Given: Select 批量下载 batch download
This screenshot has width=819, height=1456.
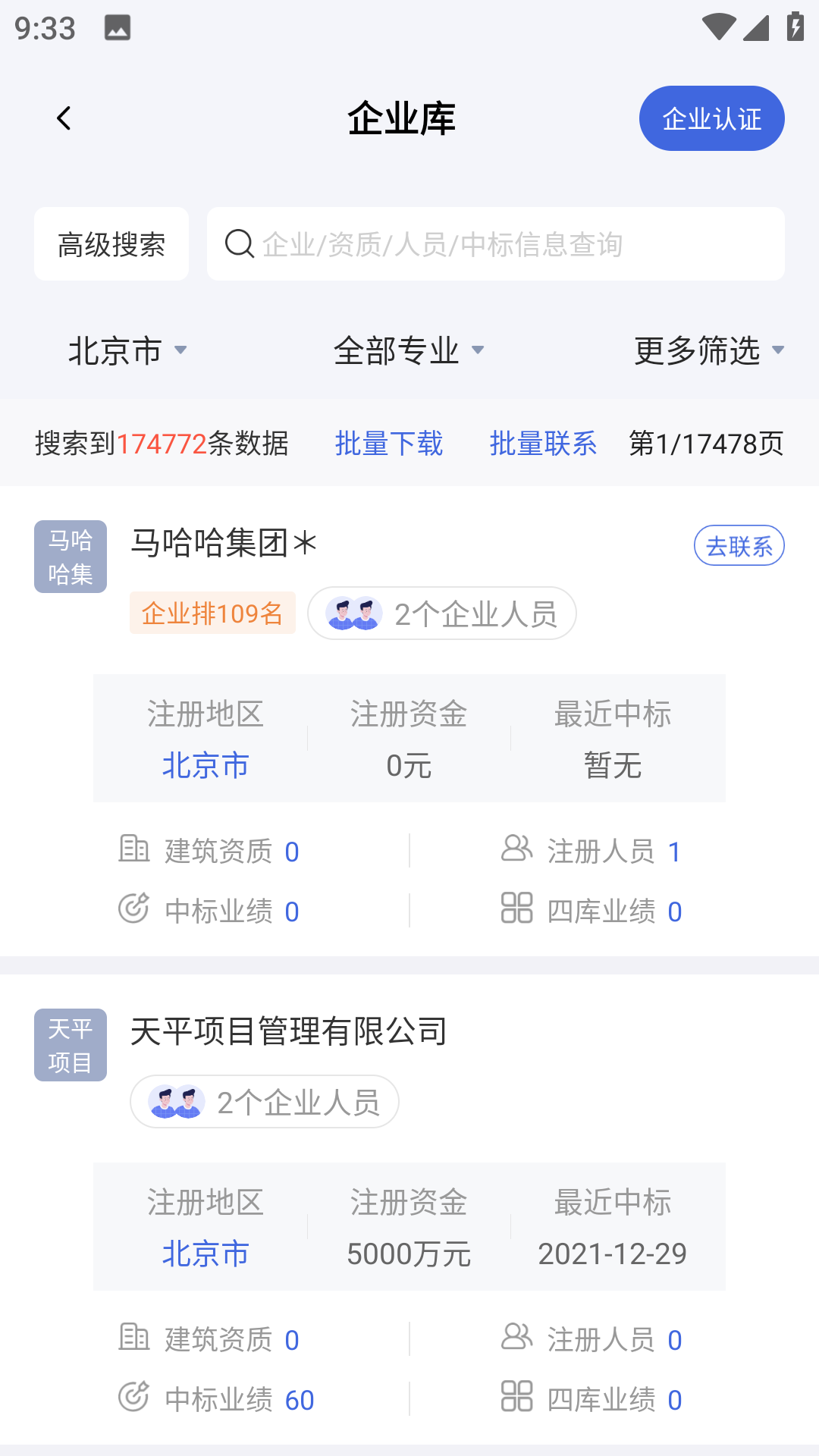Looking at the screenshot, I should pos(390,444).
